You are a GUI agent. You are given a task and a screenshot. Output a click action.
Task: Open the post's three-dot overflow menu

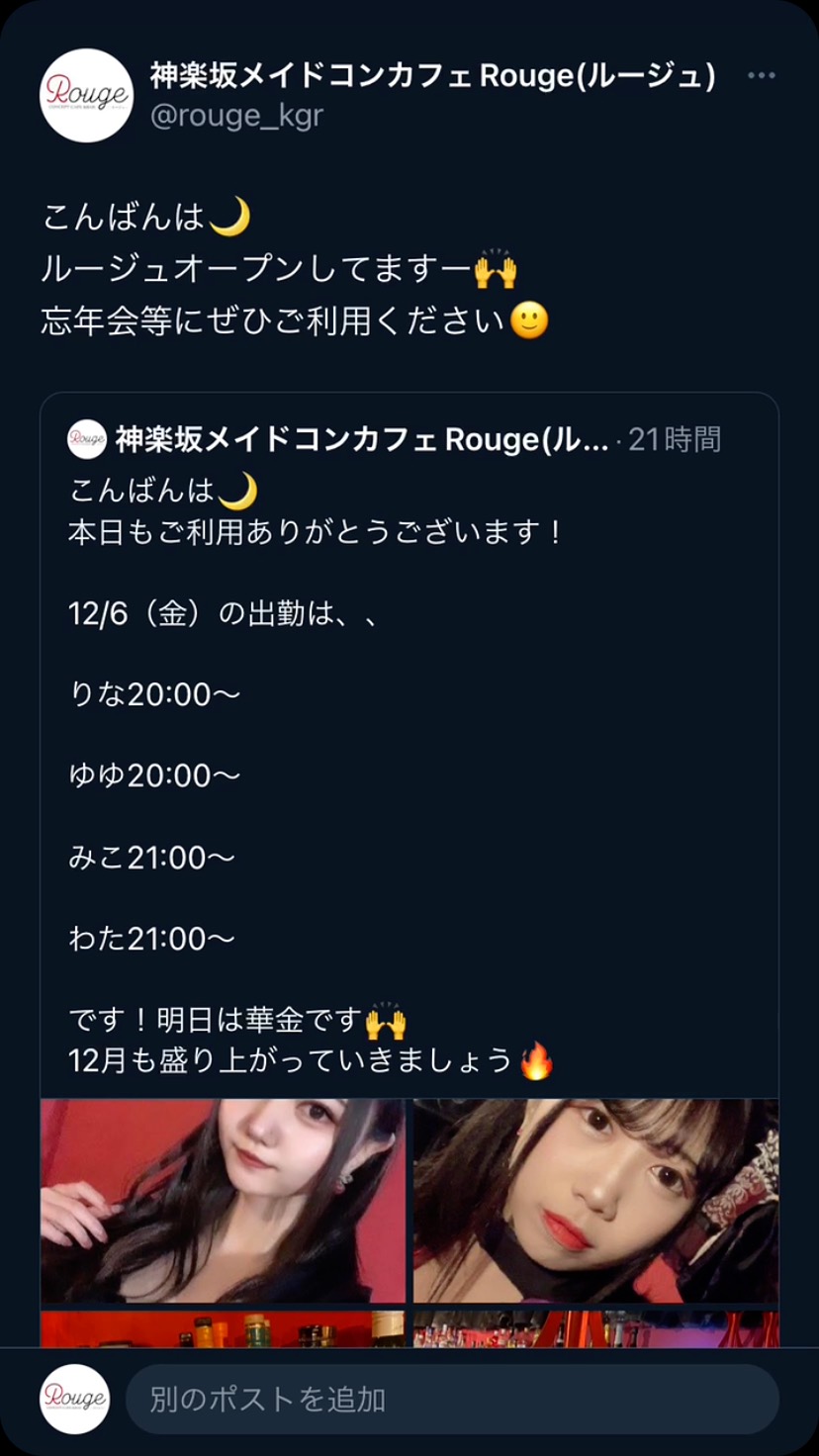pyautogui.click(x=761, y=76)
